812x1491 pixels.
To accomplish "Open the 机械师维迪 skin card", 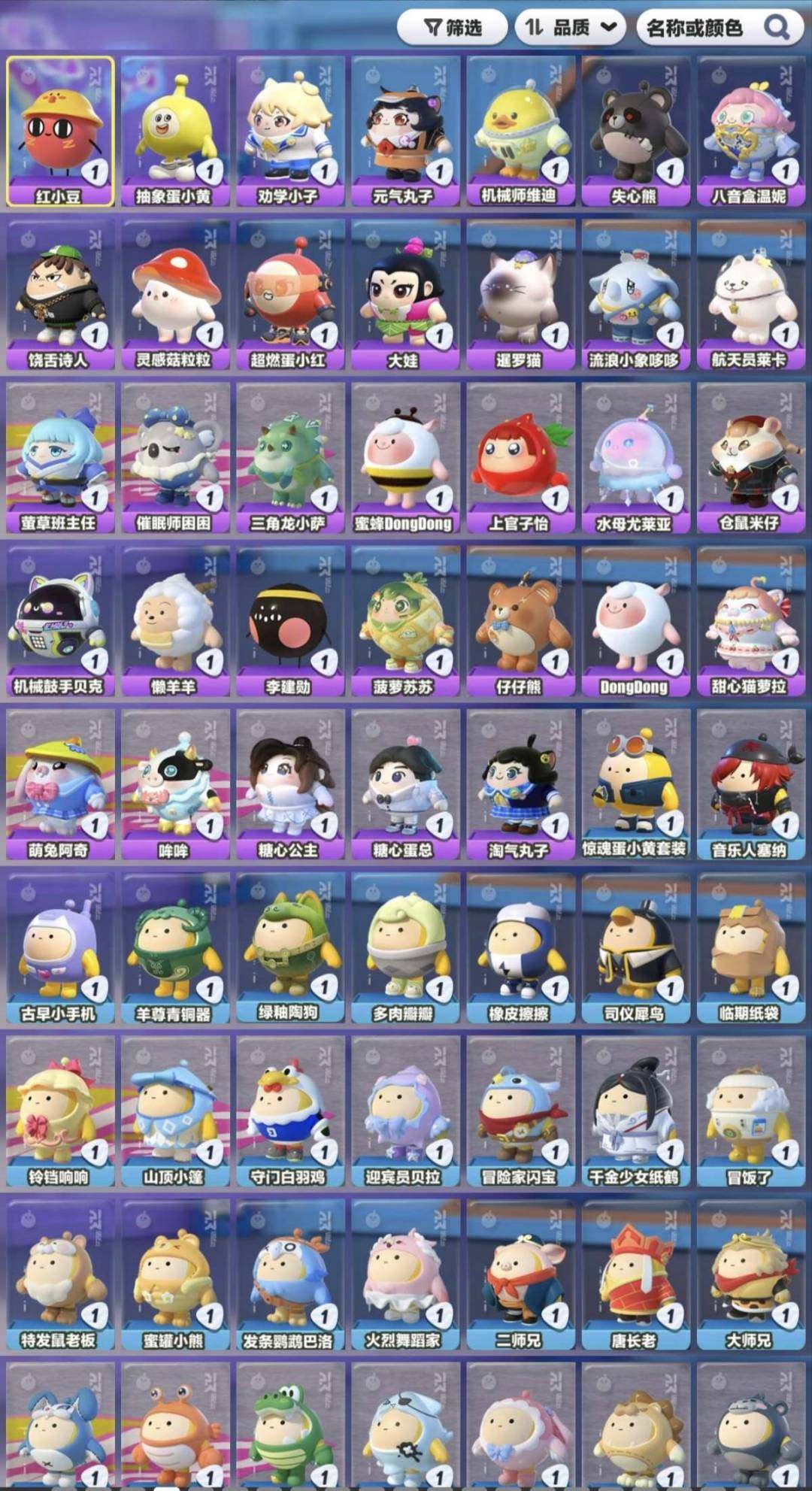I will [520, 130].
